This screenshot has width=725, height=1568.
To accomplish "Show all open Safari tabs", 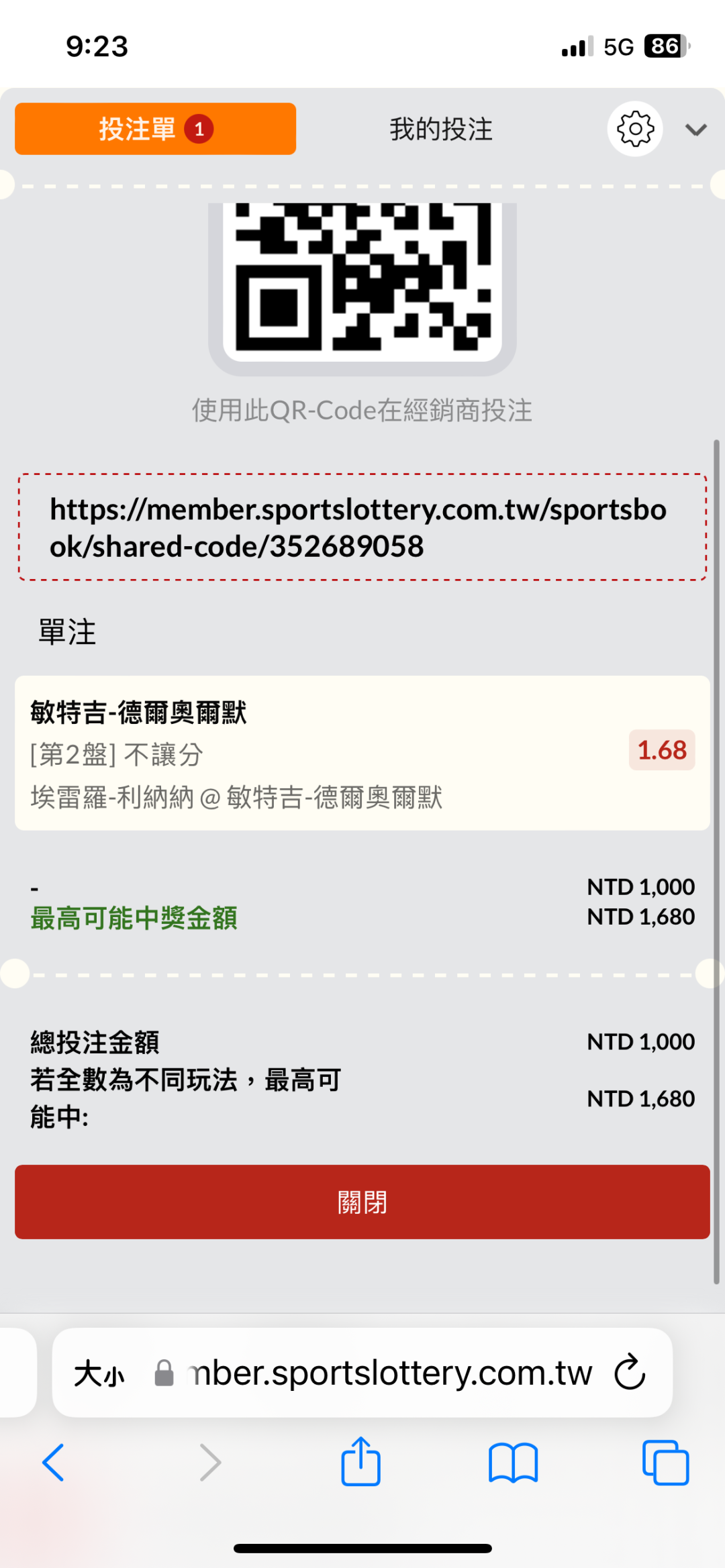I will [665, 1463].
